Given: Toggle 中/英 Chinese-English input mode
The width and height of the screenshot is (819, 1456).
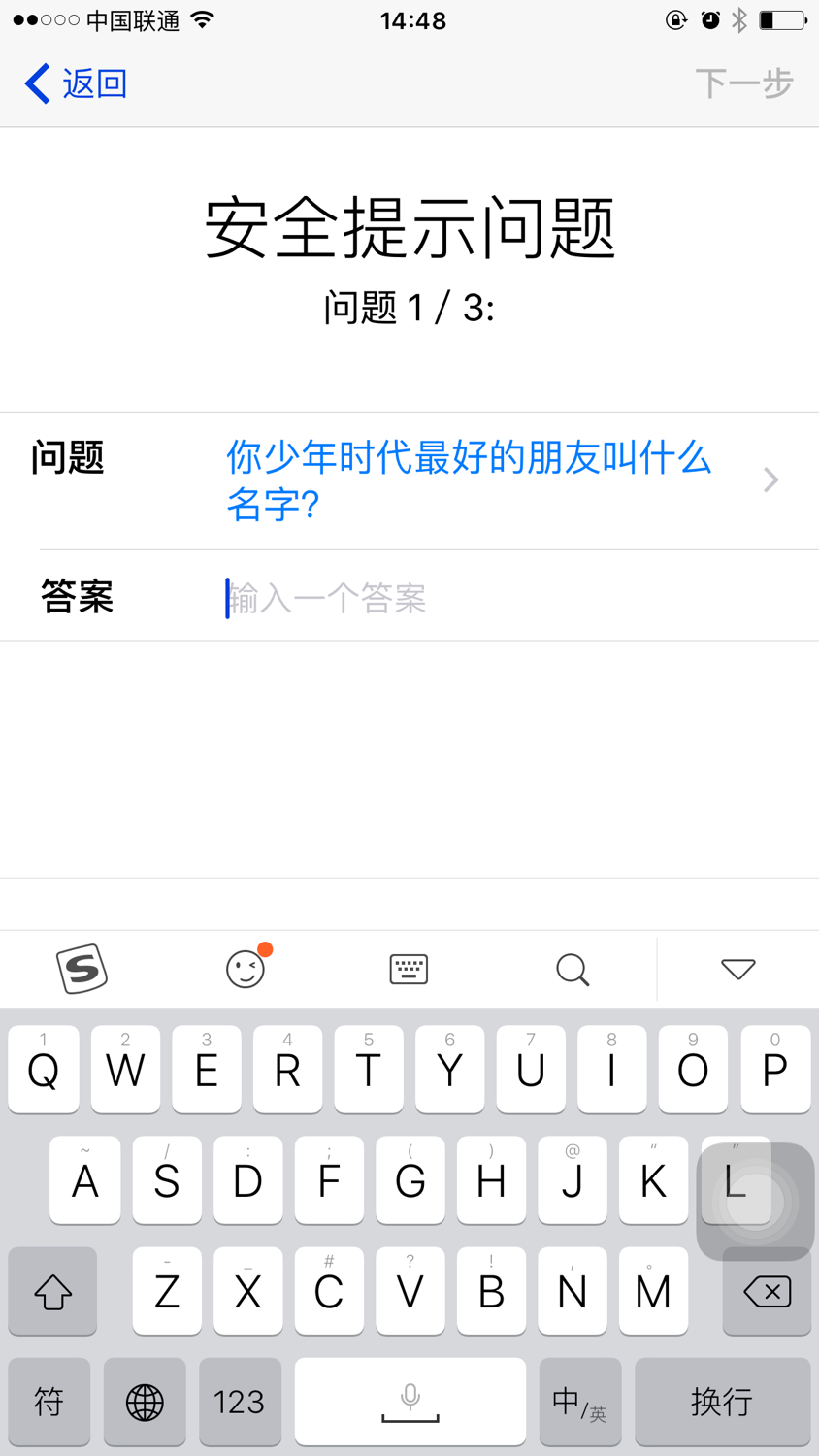Looking at the screenshot, I should pos(579,1402).
